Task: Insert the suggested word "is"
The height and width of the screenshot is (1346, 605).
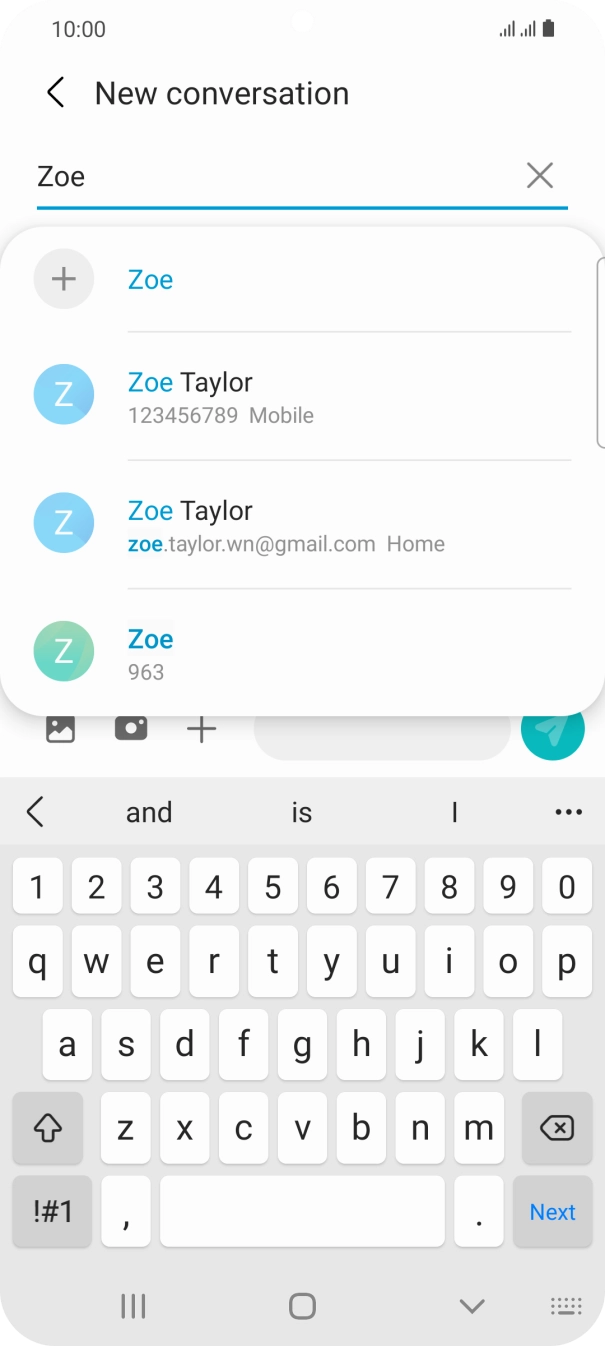Action: 302,812
